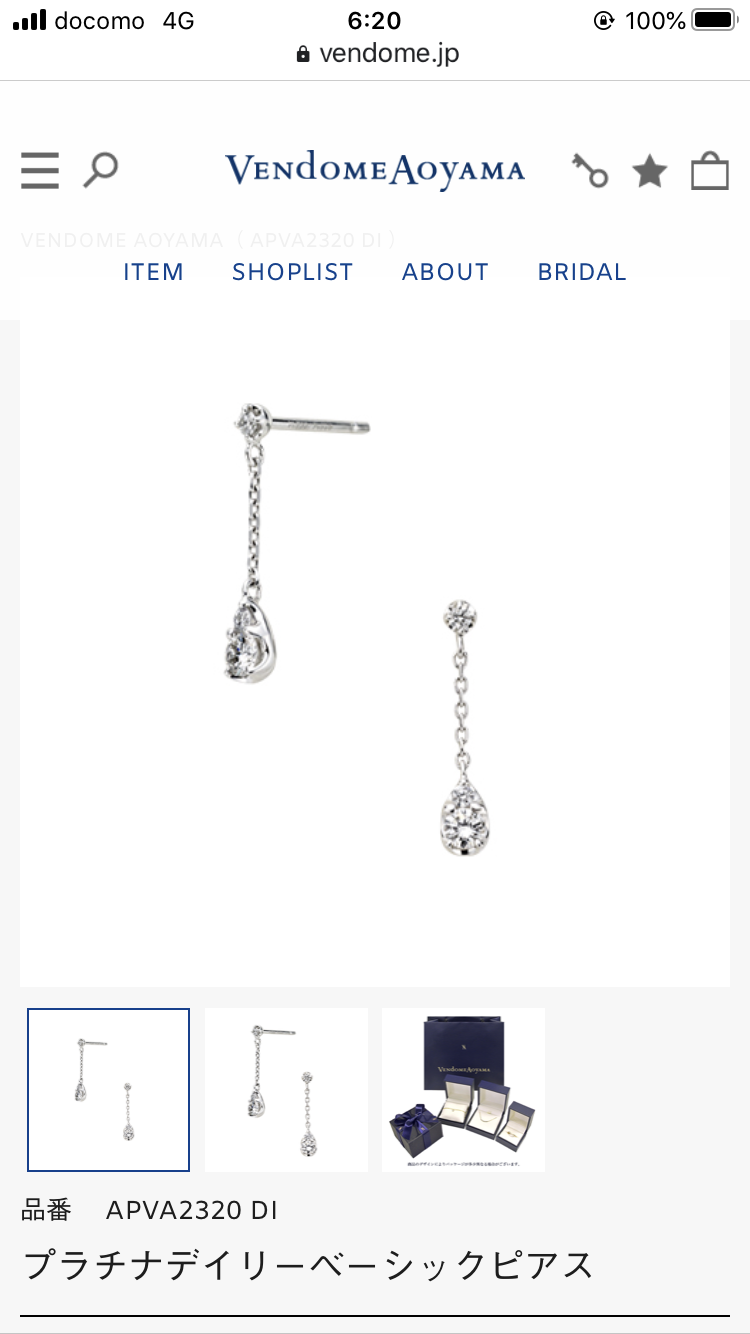The height and width of the screenshot is (1334, 750).
Task: View favorites star list
Action: pos(650,171)
